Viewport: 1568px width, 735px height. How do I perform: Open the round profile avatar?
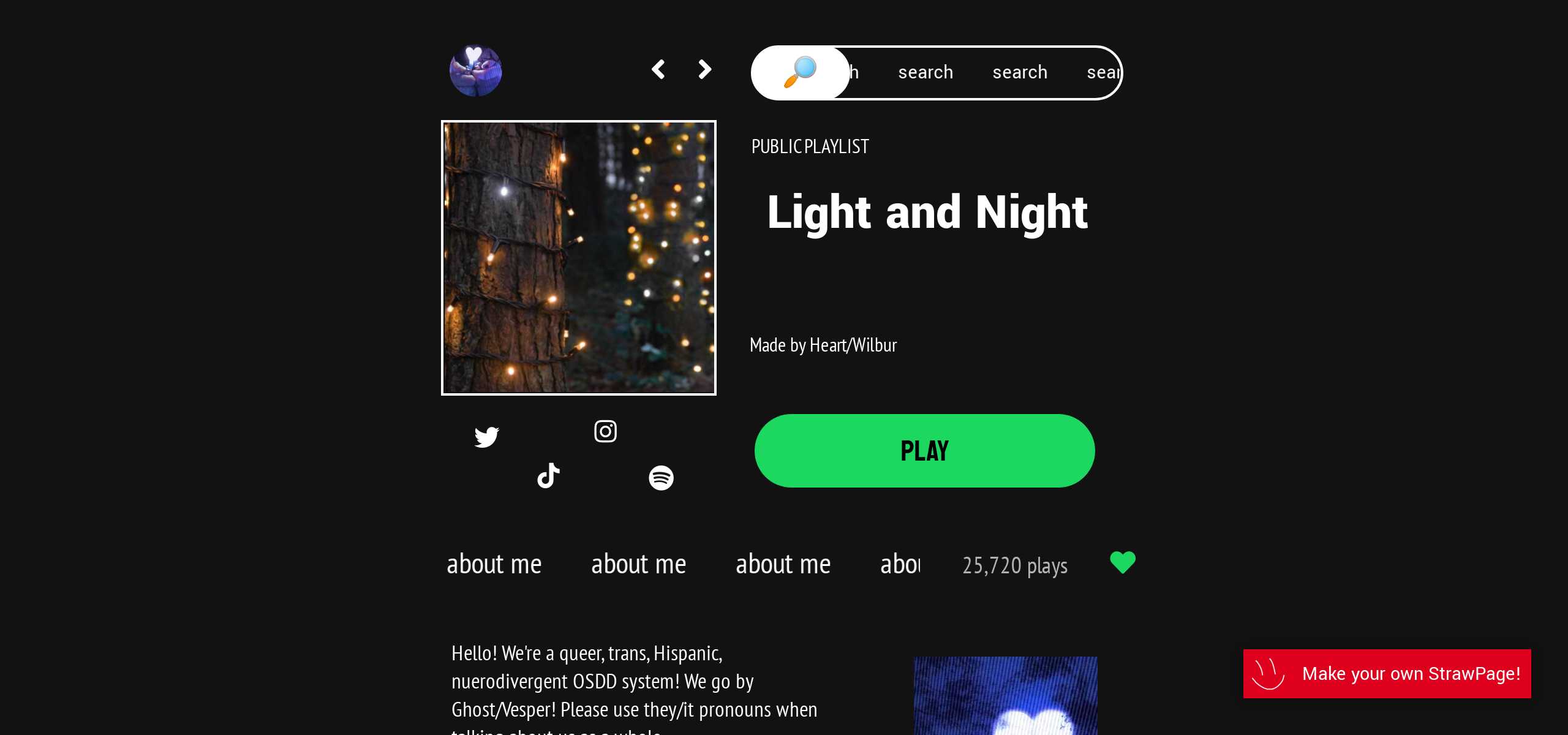click(476, 70)
